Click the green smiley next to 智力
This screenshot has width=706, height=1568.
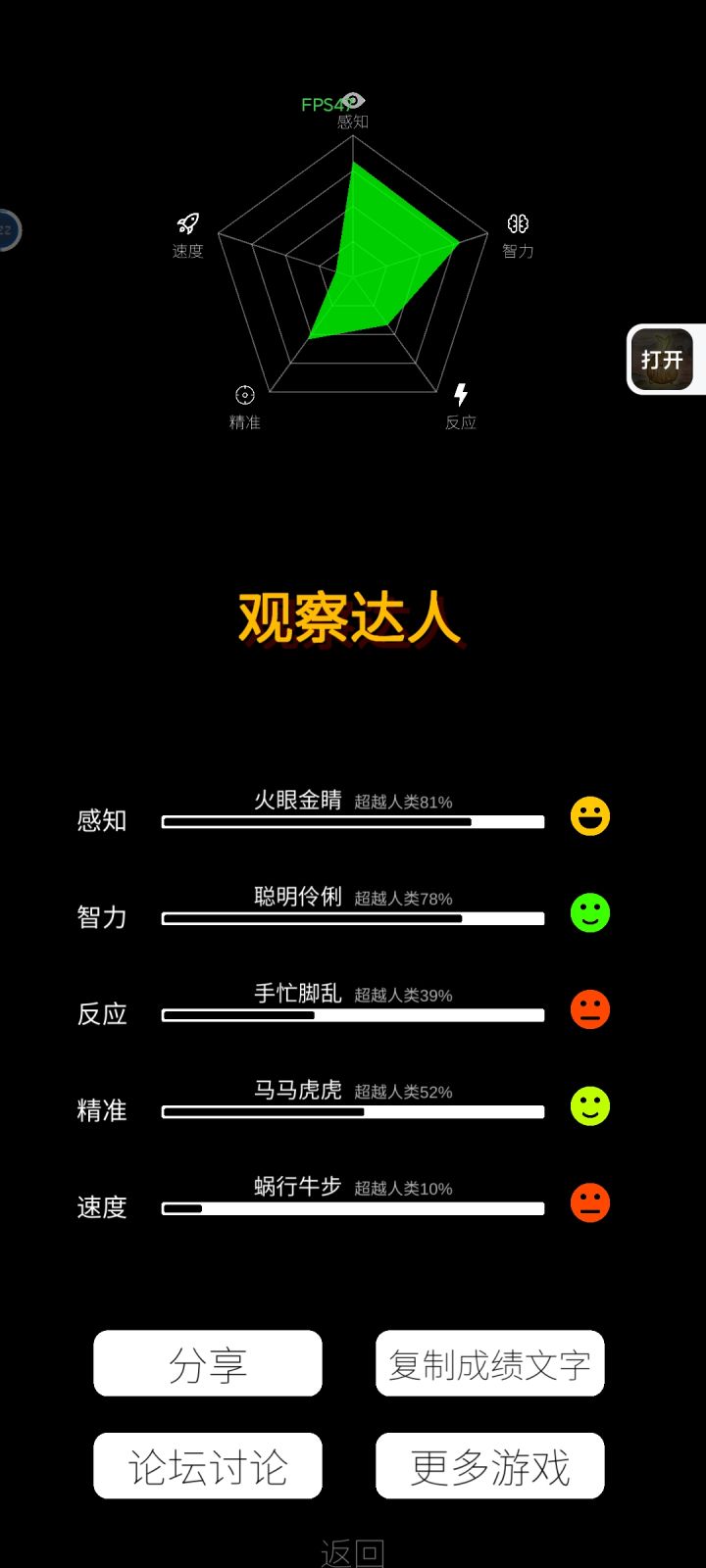589,912
